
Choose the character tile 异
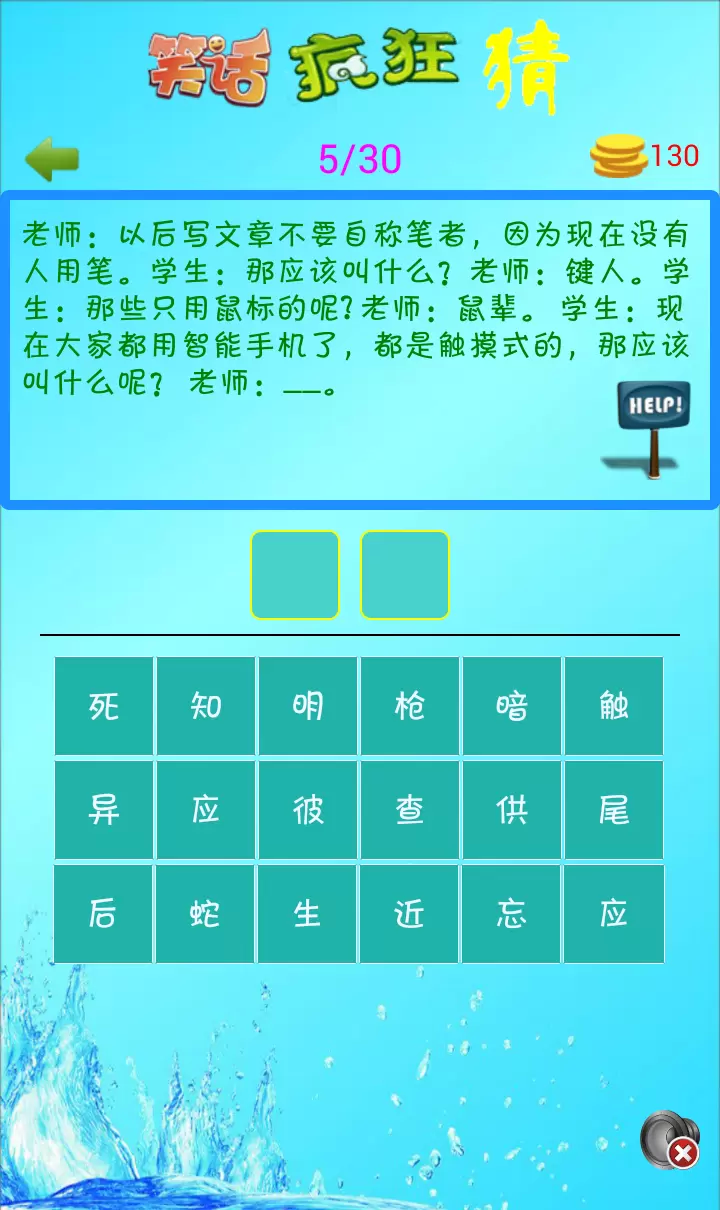click(x=104, y=810)
